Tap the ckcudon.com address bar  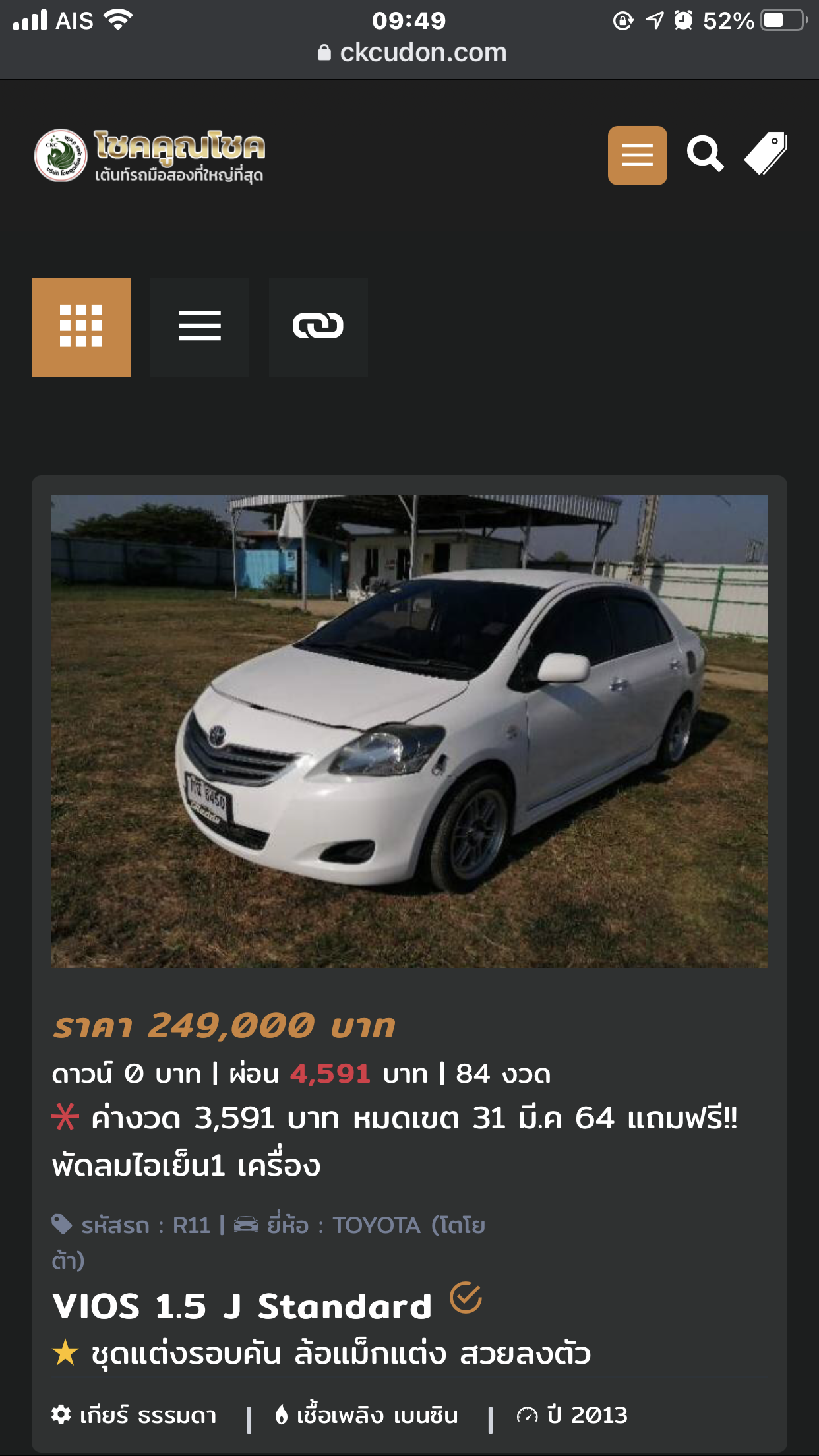tap(411, 53)
